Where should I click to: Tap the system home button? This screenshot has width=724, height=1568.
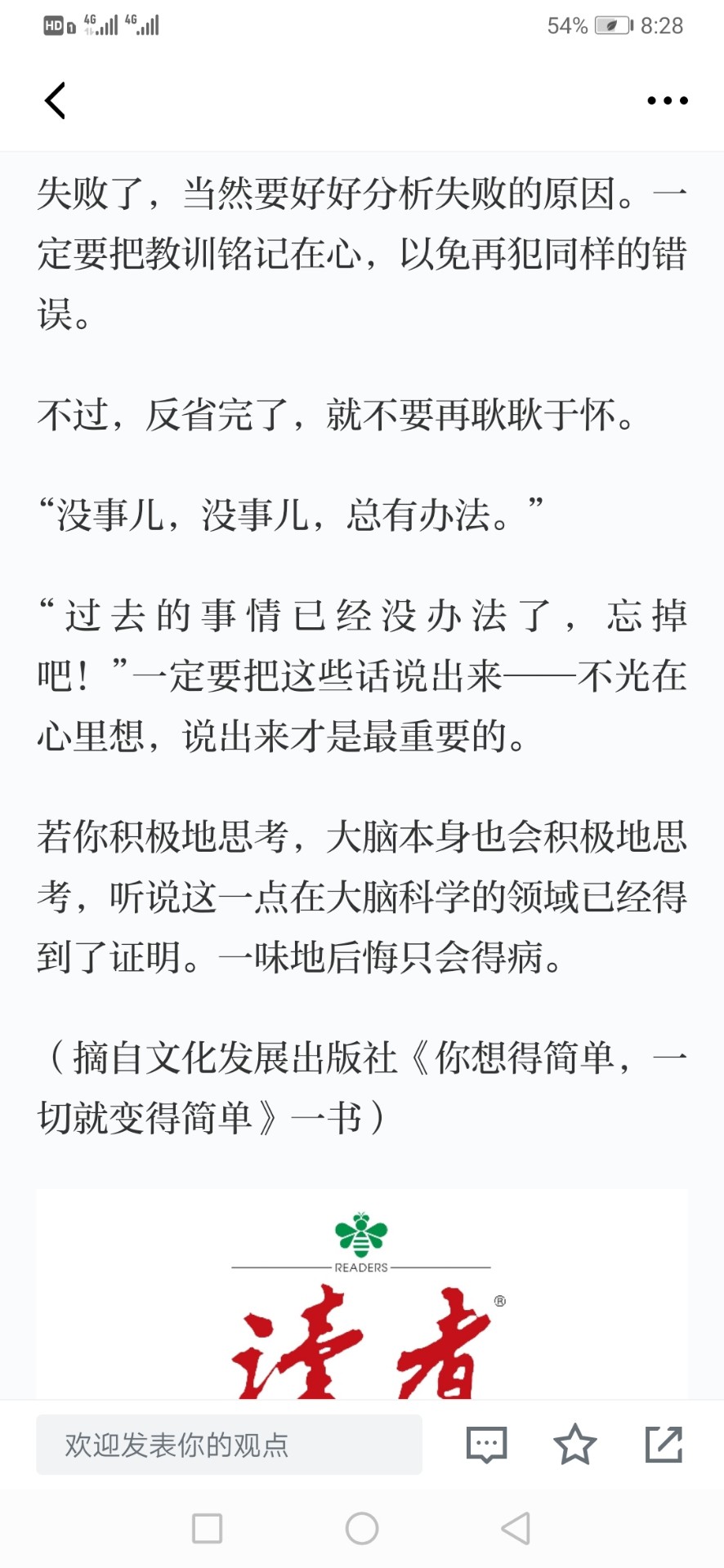tap(362, 1528)
